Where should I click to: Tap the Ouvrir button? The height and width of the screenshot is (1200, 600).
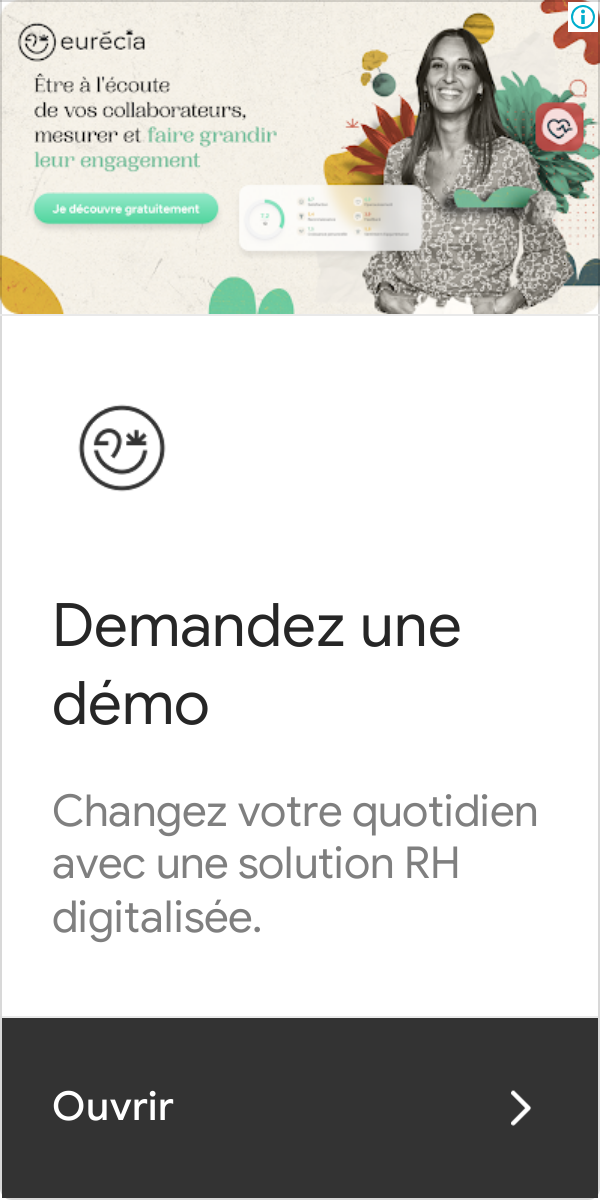(300, 1107)
